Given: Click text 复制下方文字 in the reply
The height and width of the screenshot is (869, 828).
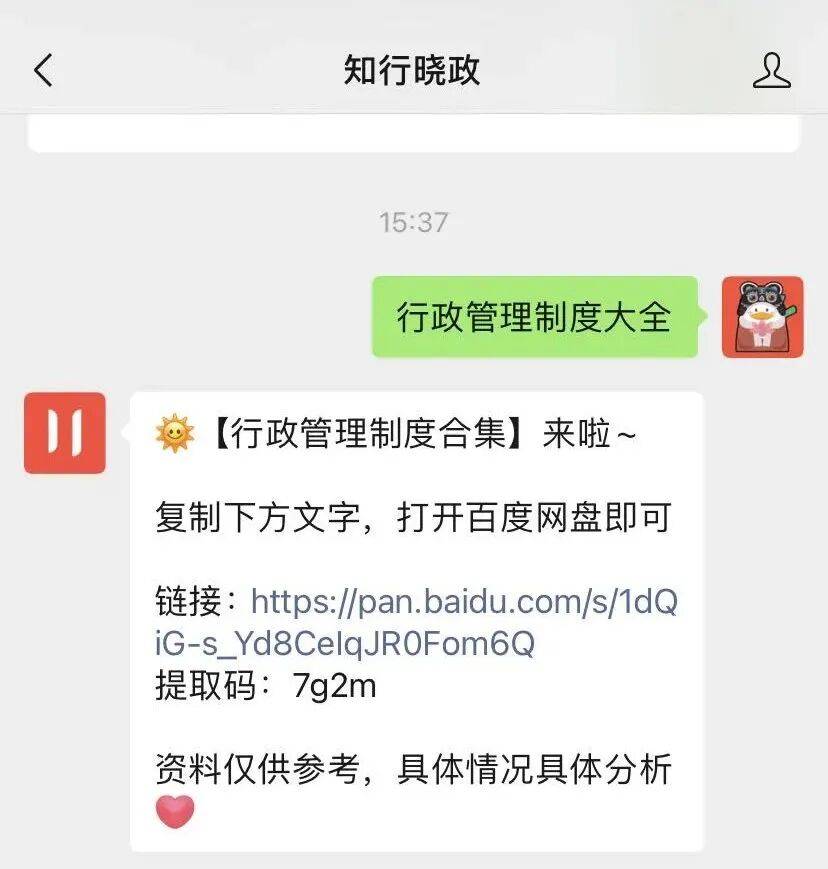Looking at the screenshot, I should [x=270, y=519].
